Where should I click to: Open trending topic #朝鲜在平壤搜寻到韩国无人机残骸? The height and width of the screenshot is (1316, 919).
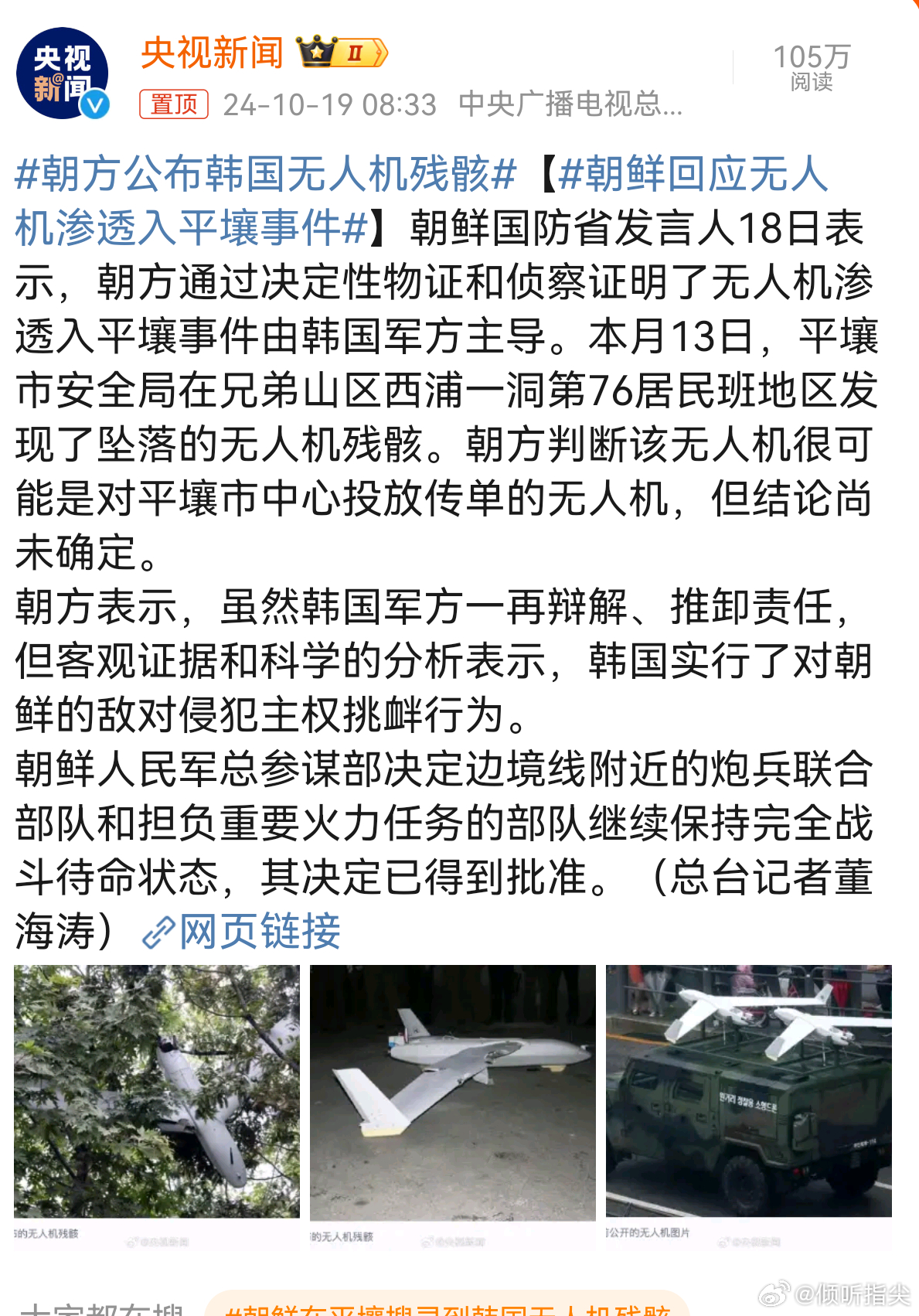(x=448, y=1307)
